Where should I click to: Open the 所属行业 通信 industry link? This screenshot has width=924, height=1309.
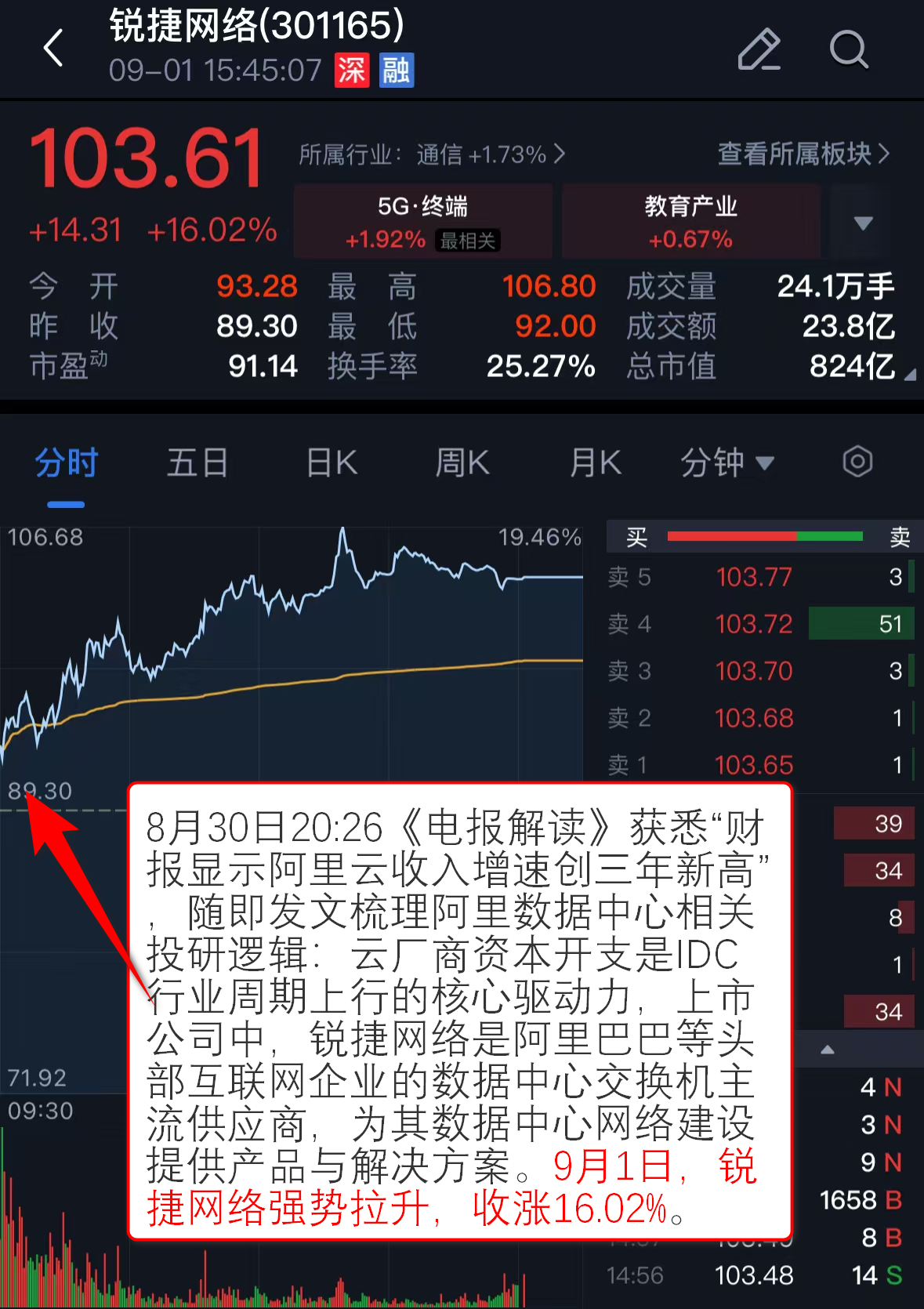(x=431, y=154)
